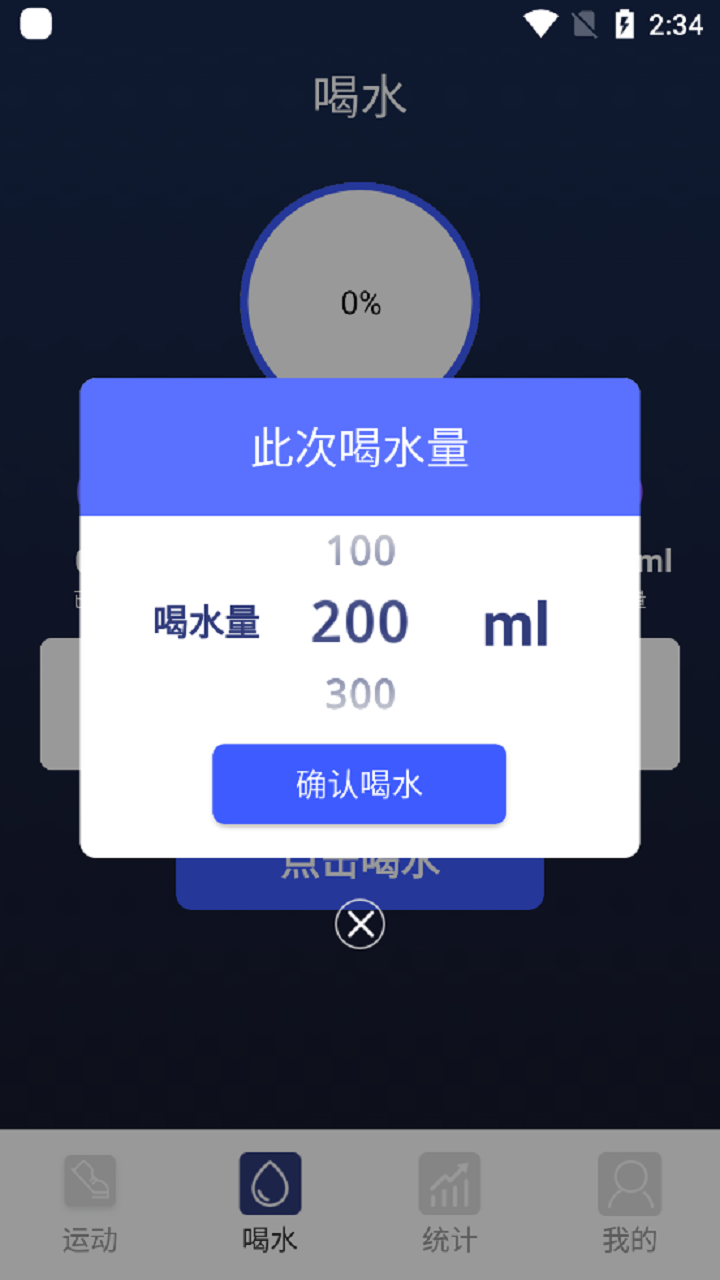Screen dimensions: 720x1280
Task: Click the 此次喝水量 dialog header
Action: [359, 448]
